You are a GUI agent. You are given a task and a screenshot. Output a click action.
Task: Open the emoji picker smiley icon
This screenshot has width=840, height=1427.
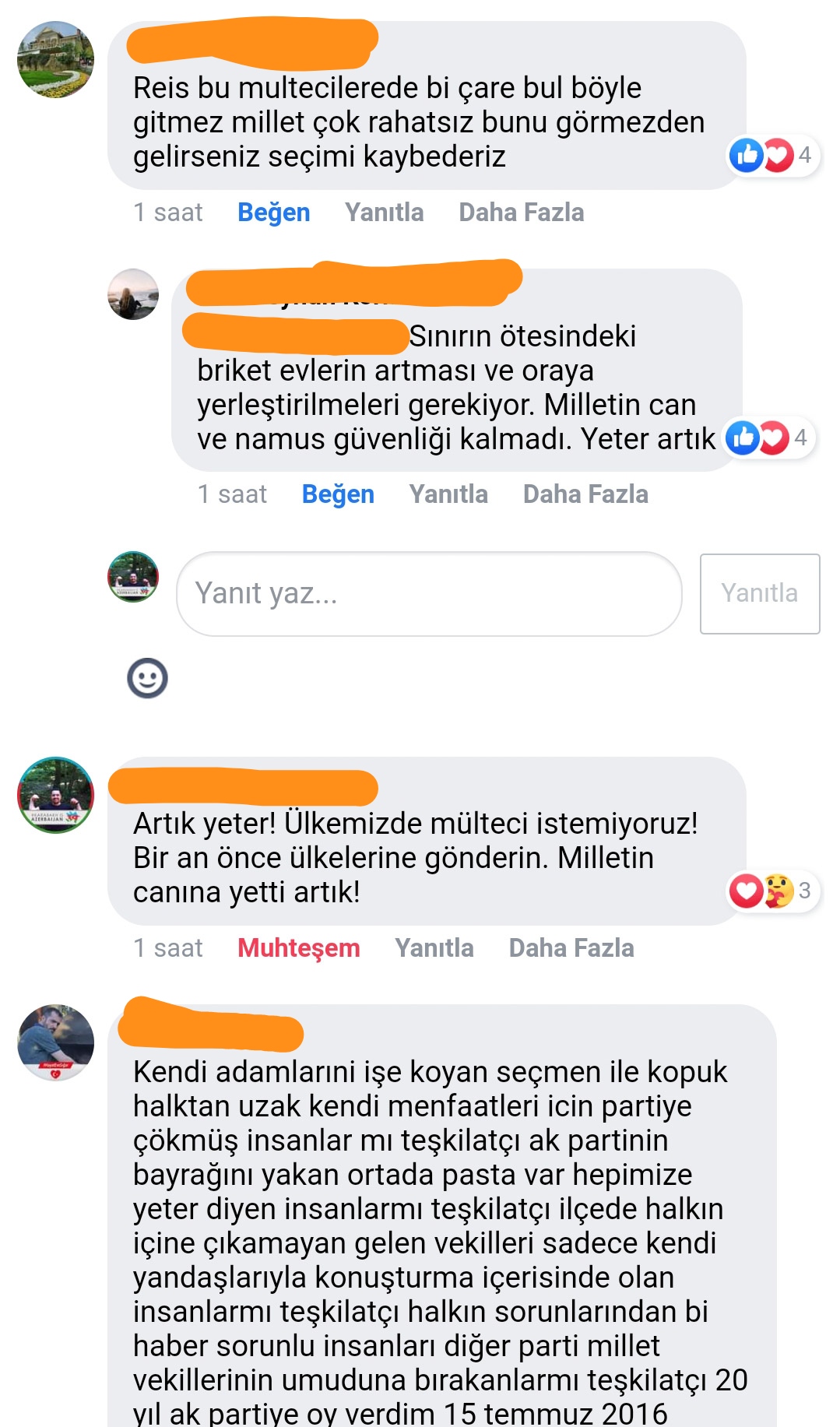[147, 678]
